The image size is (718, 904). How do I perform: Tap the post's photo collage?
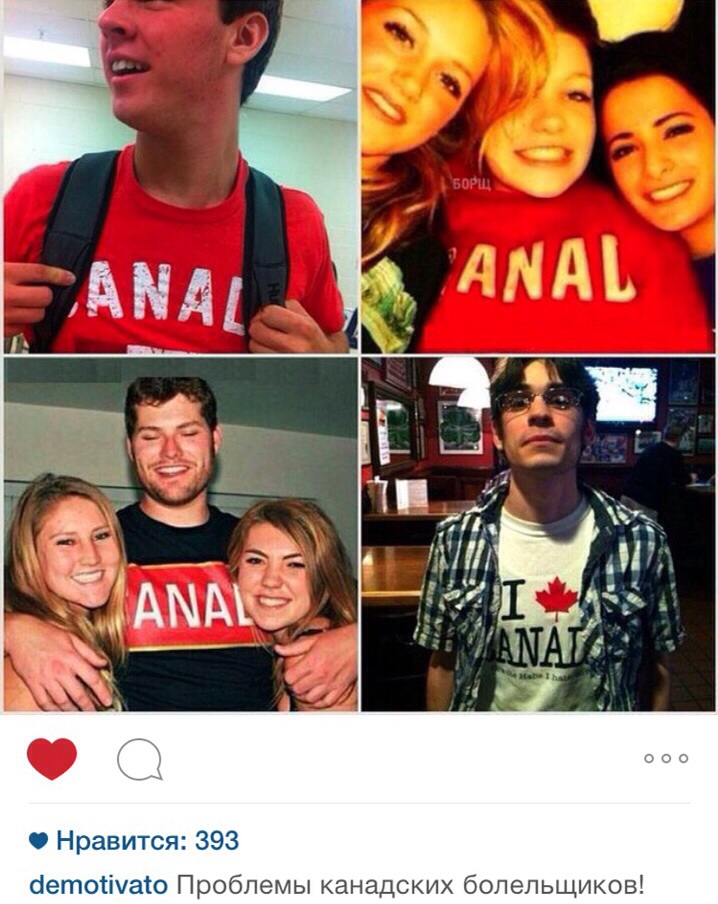359,355
